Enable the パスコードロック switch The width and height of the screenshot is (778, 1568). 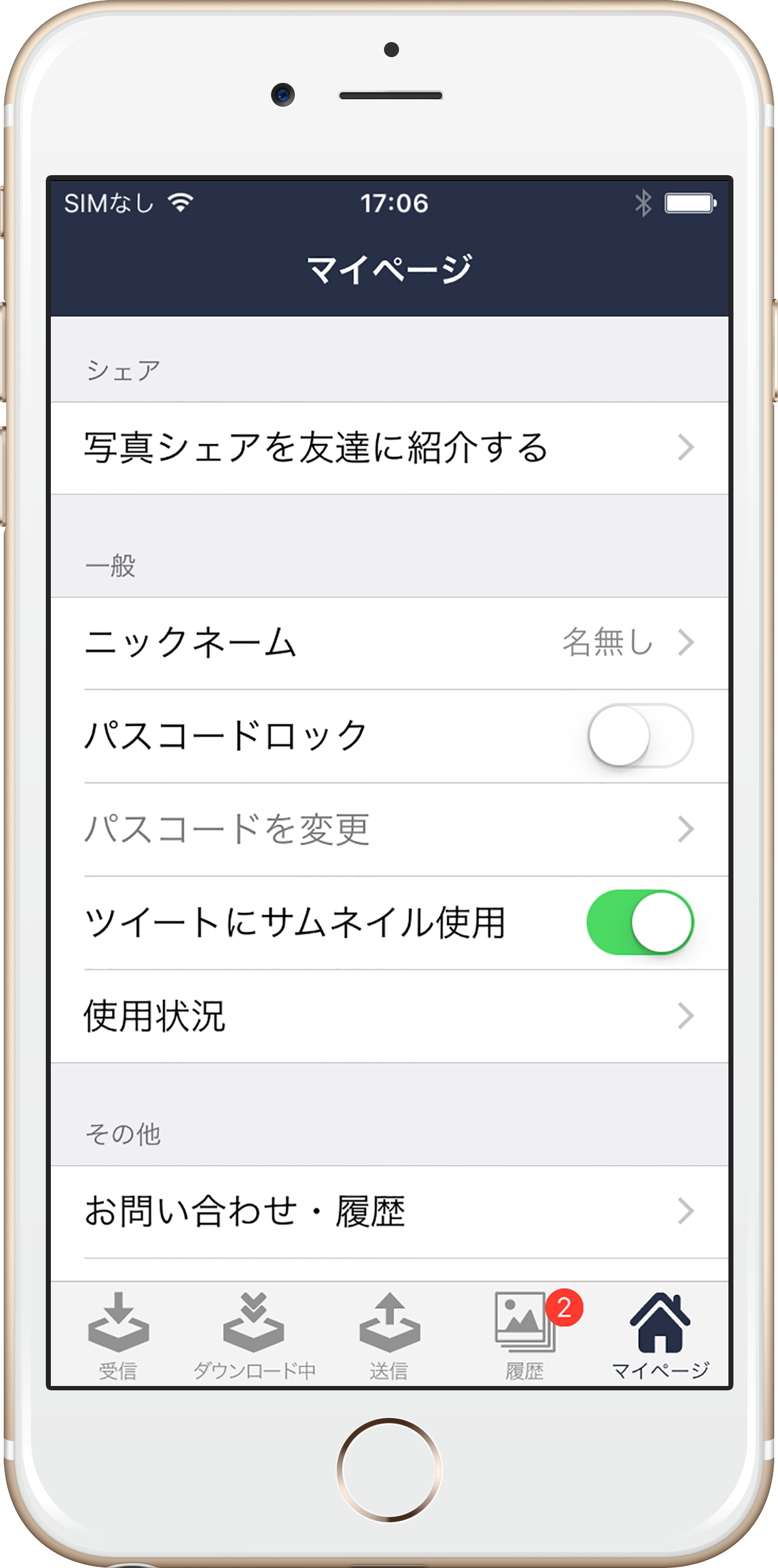pyautogui.click(x=640, y=736)
